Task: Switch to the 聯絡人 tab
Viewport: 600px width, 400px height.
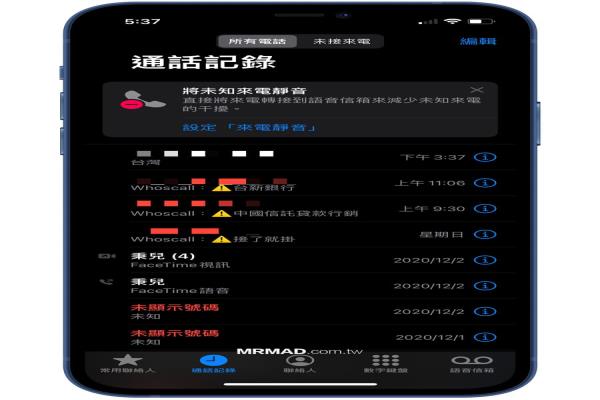Action: [300, 366]
